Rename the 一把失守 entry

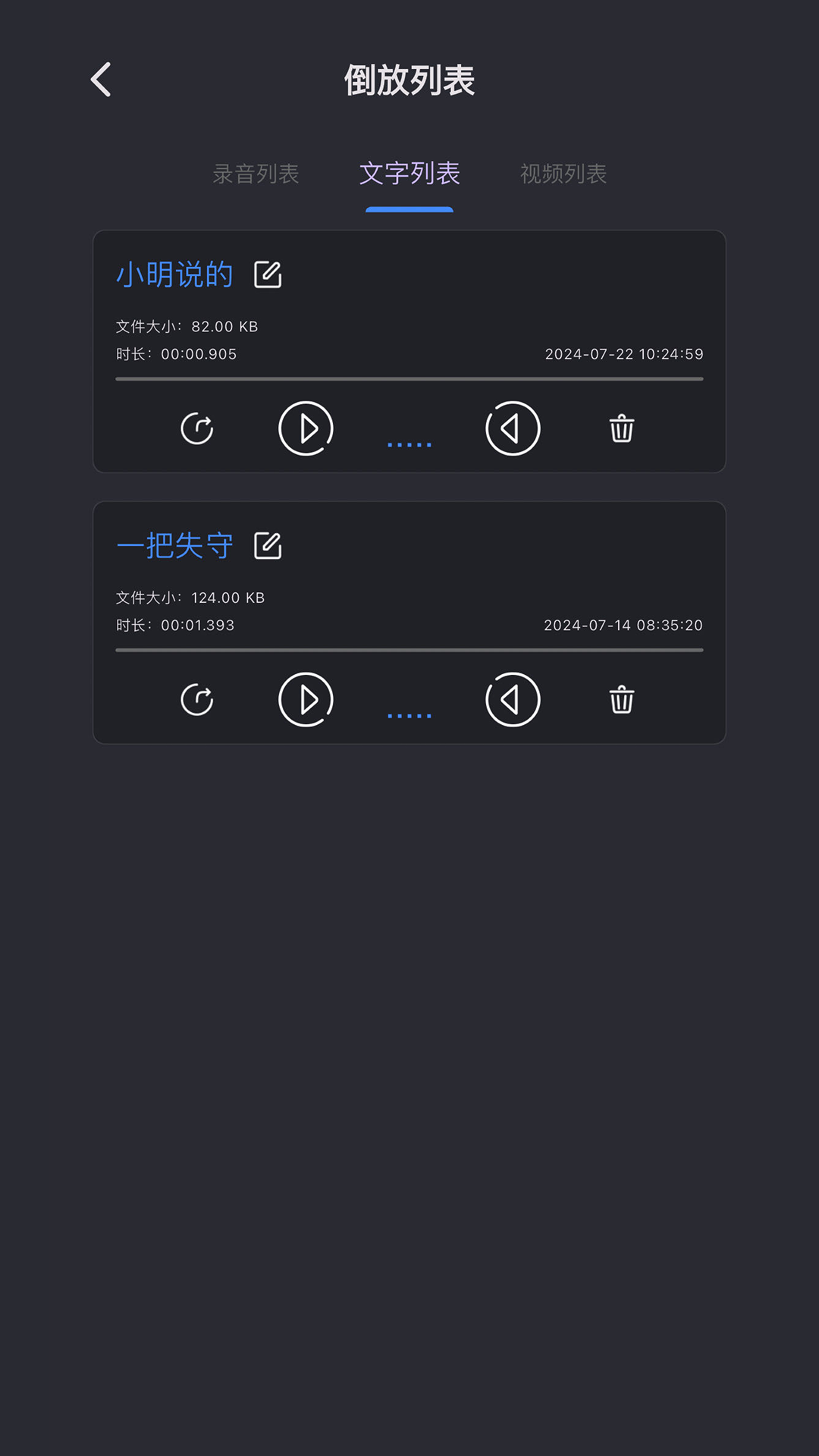pos(268,545)
